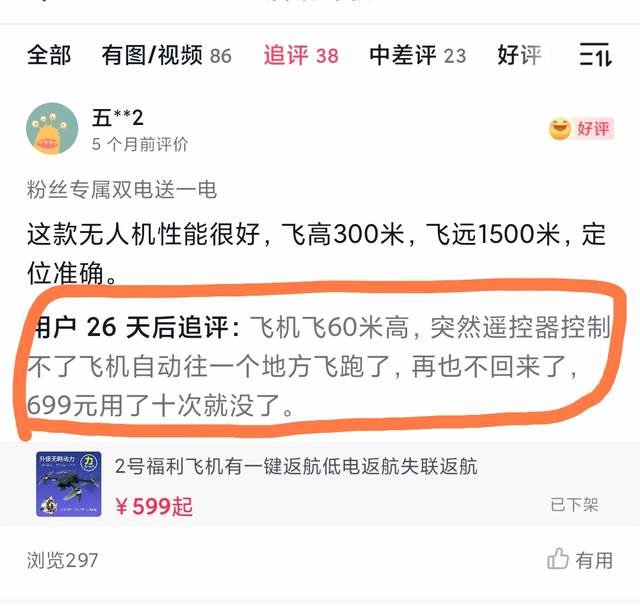The width and height of the screenshot is (640, 608).
Task: Mark this review as 有用
Action: (580, 559)
